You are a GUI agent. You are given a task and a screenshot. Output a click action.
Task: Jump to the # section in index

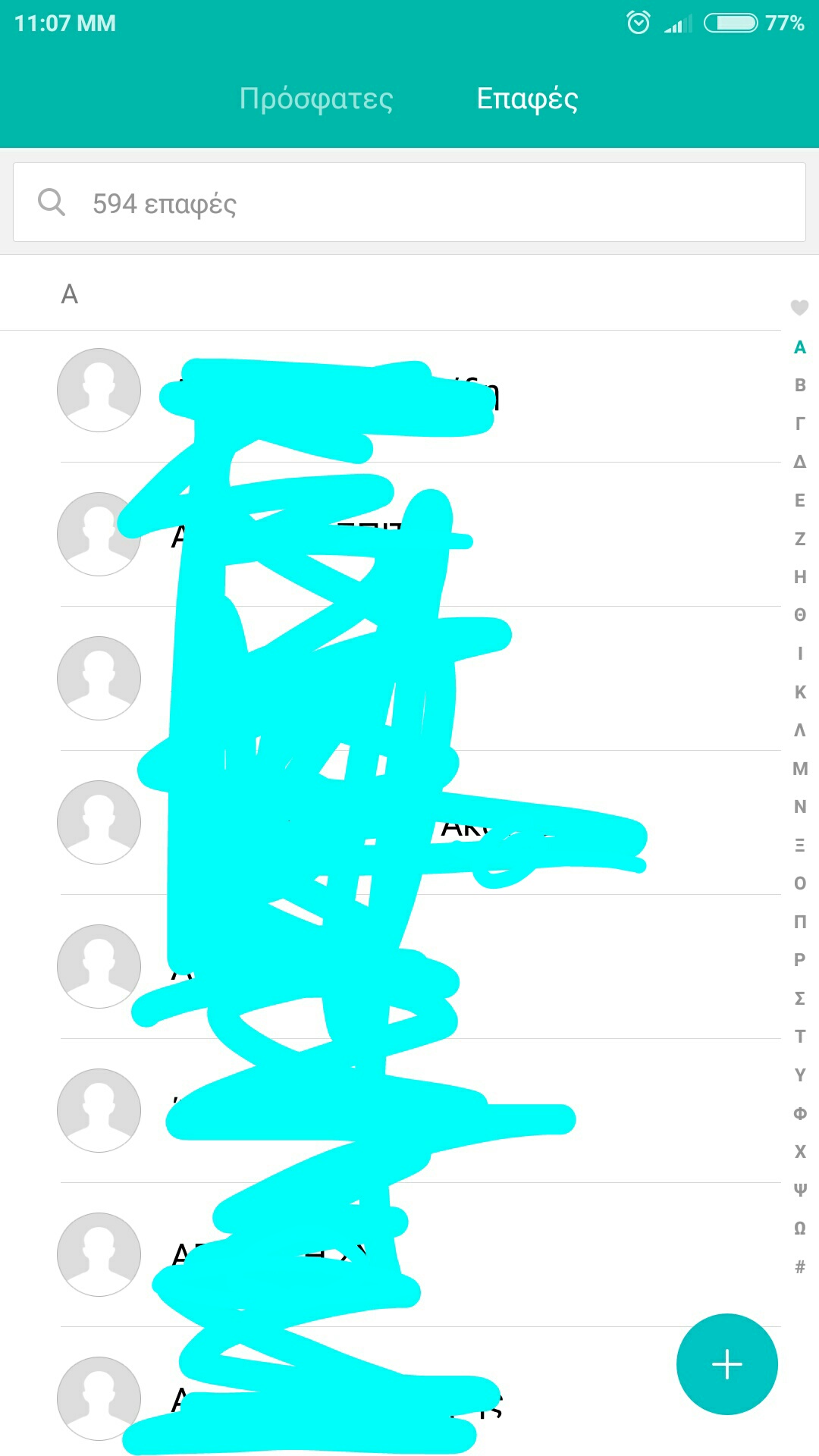pyautogui.click(x=799, y=1266)
